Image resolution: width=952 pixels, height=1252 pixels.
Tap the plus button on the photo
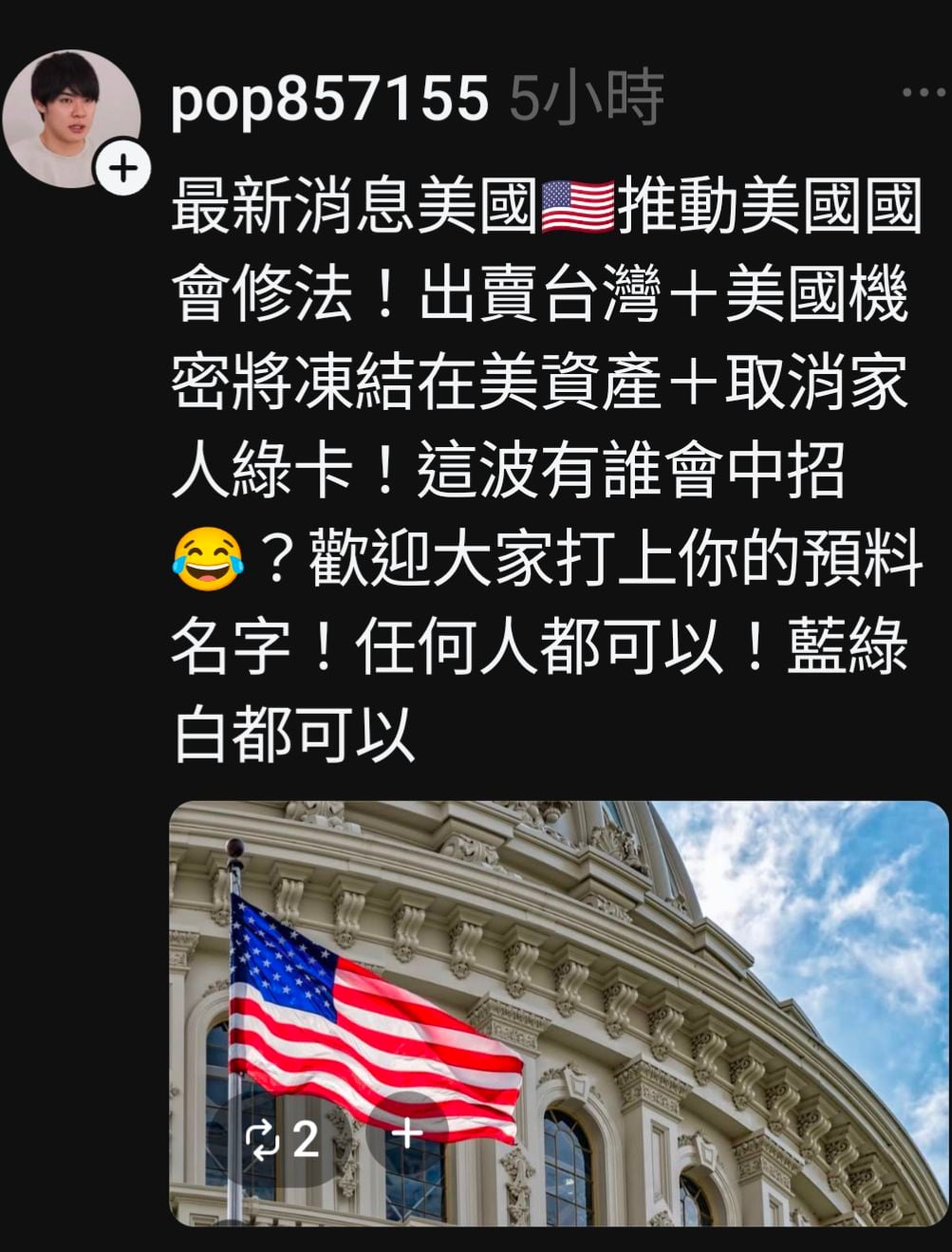click(407, 1132)
